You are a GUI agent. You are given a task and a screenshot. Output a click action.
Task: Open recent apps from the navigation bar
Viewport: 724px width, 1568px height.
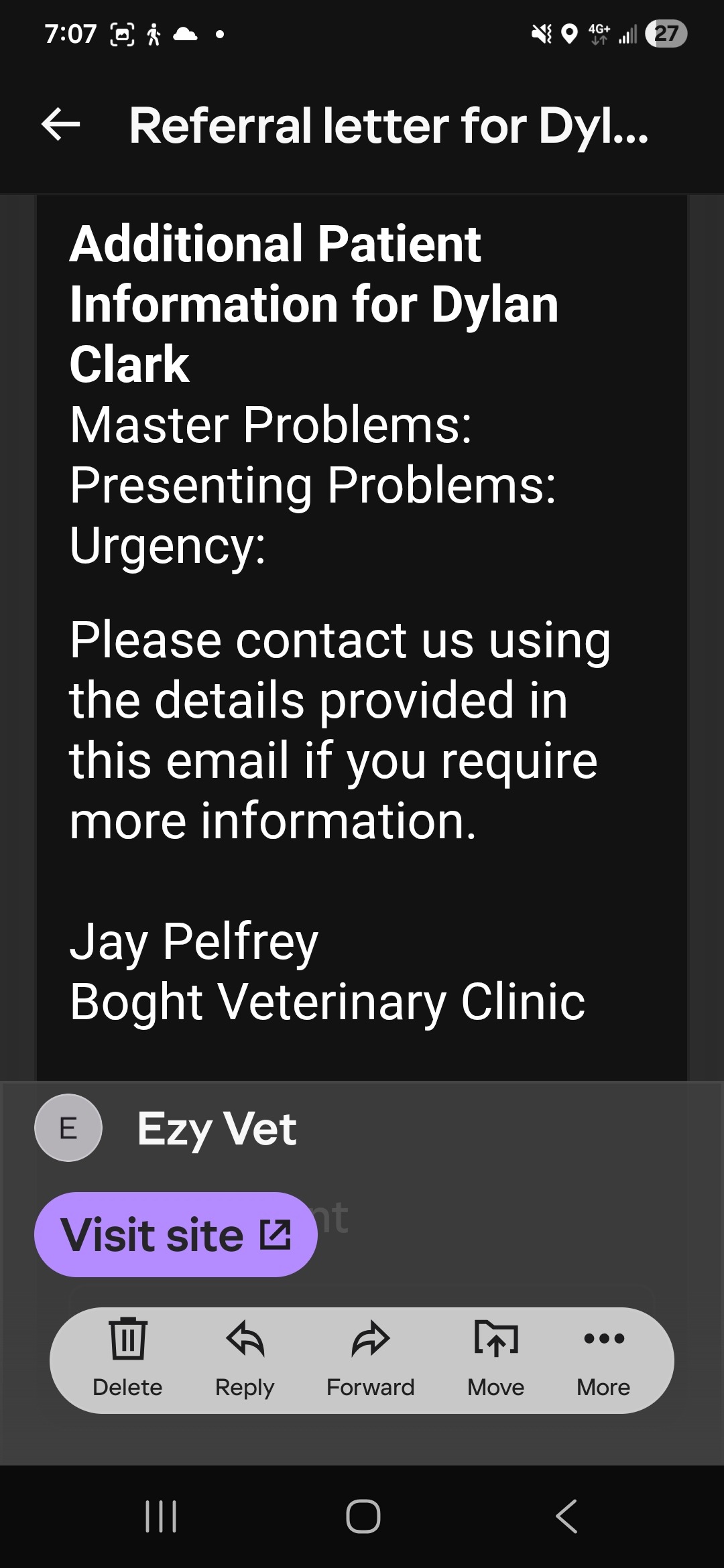tap(161, 1516)
